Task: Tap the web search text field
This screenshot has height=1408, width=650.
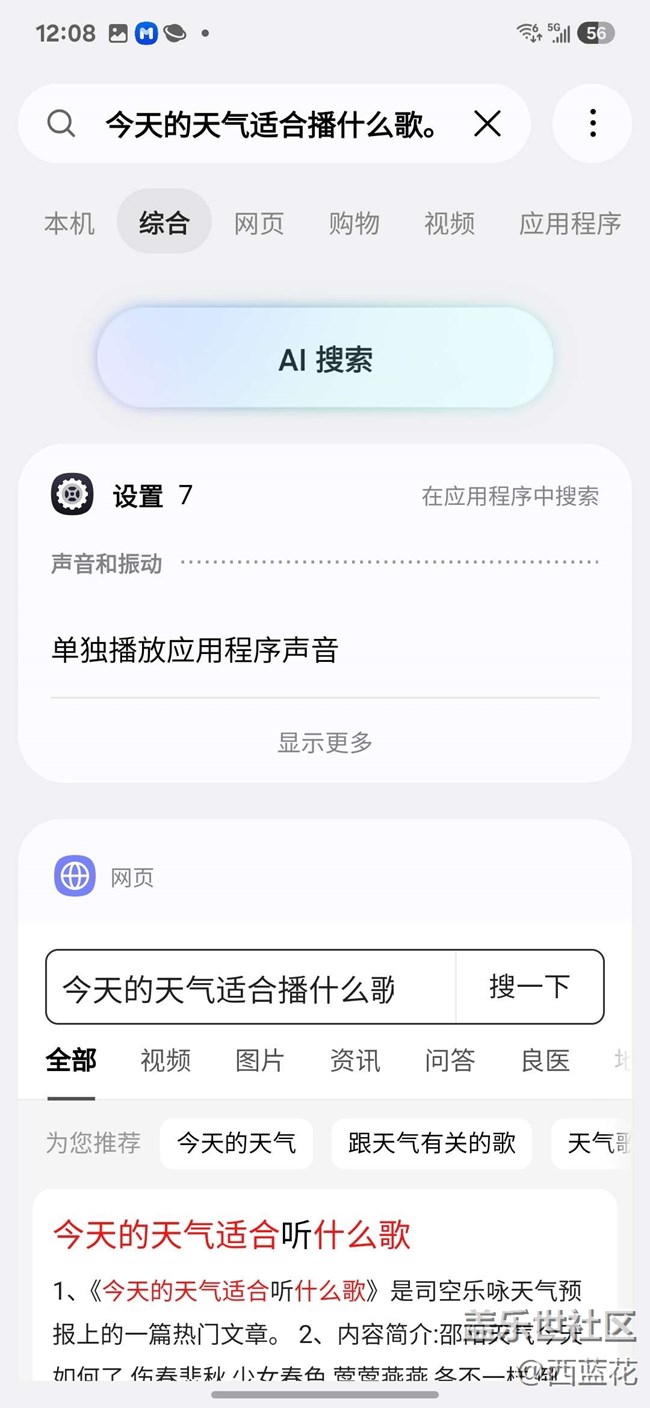Action: click(251, 988)
